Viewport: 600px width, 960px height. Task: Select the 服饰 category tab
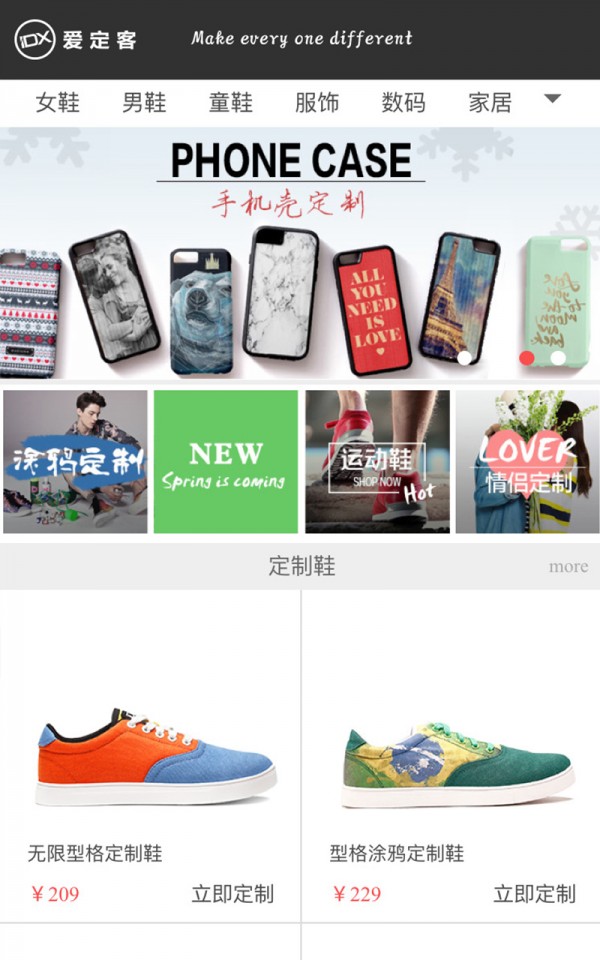tap(317, 102)
